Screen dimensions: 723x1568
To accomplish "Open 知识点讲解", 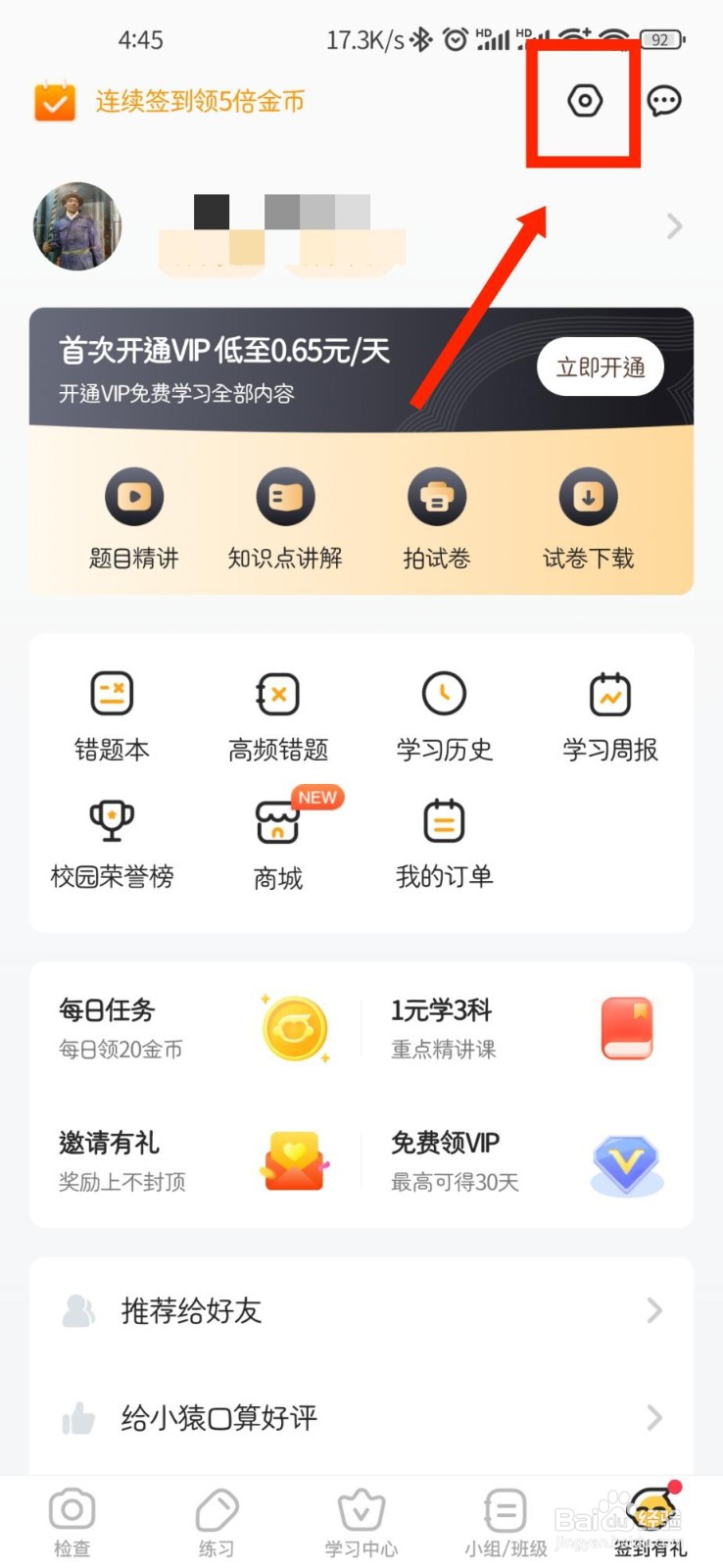I will pyautogui.click(x=285, y=518).
